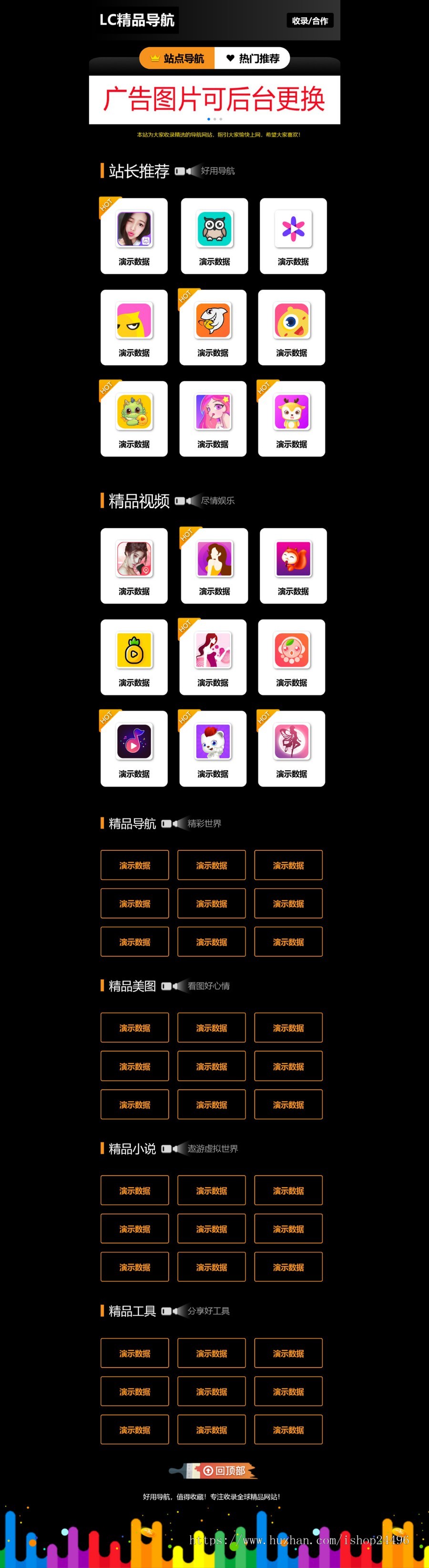
Task: Open the shark icon card
Action: (213, 327)
